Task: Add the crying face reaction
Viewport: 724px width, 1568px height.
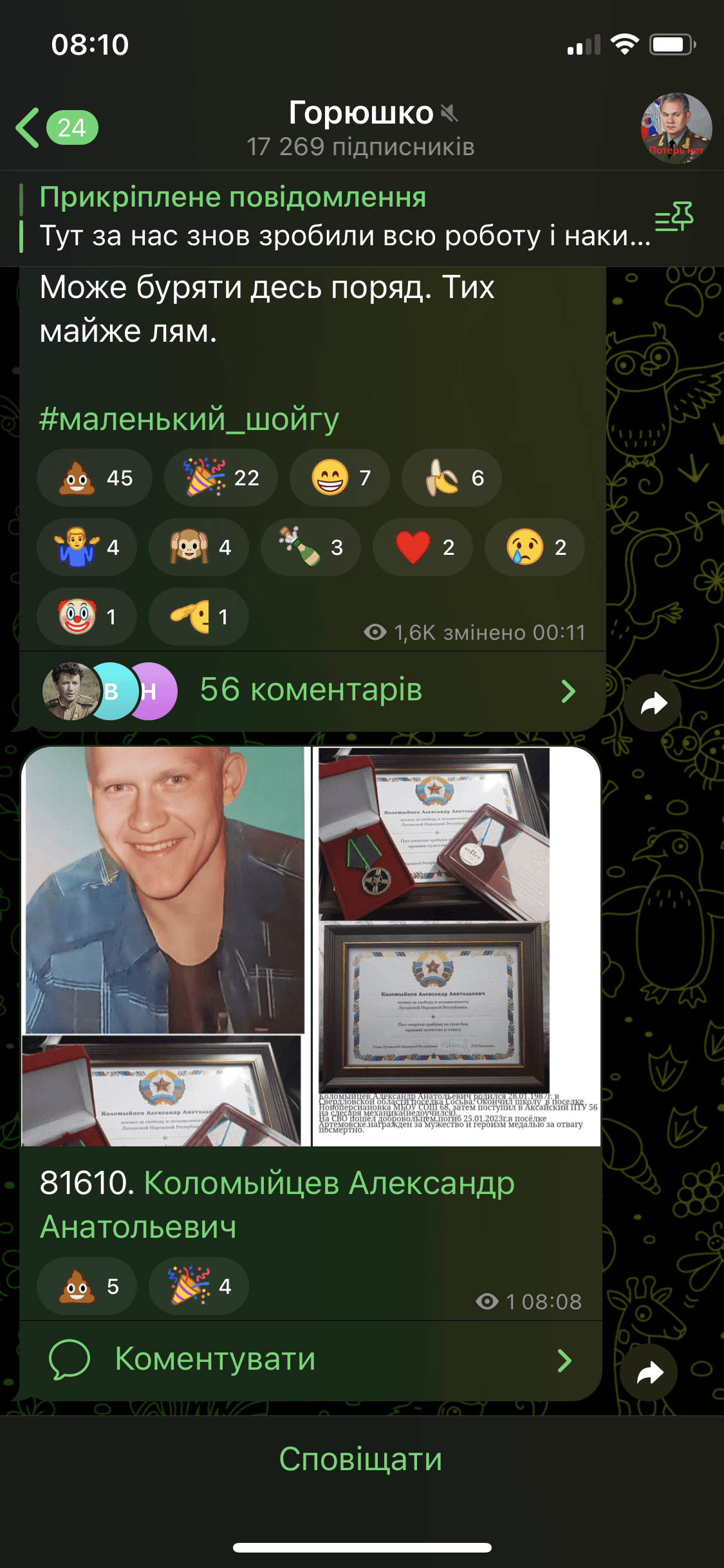Action: click(534, 547)
